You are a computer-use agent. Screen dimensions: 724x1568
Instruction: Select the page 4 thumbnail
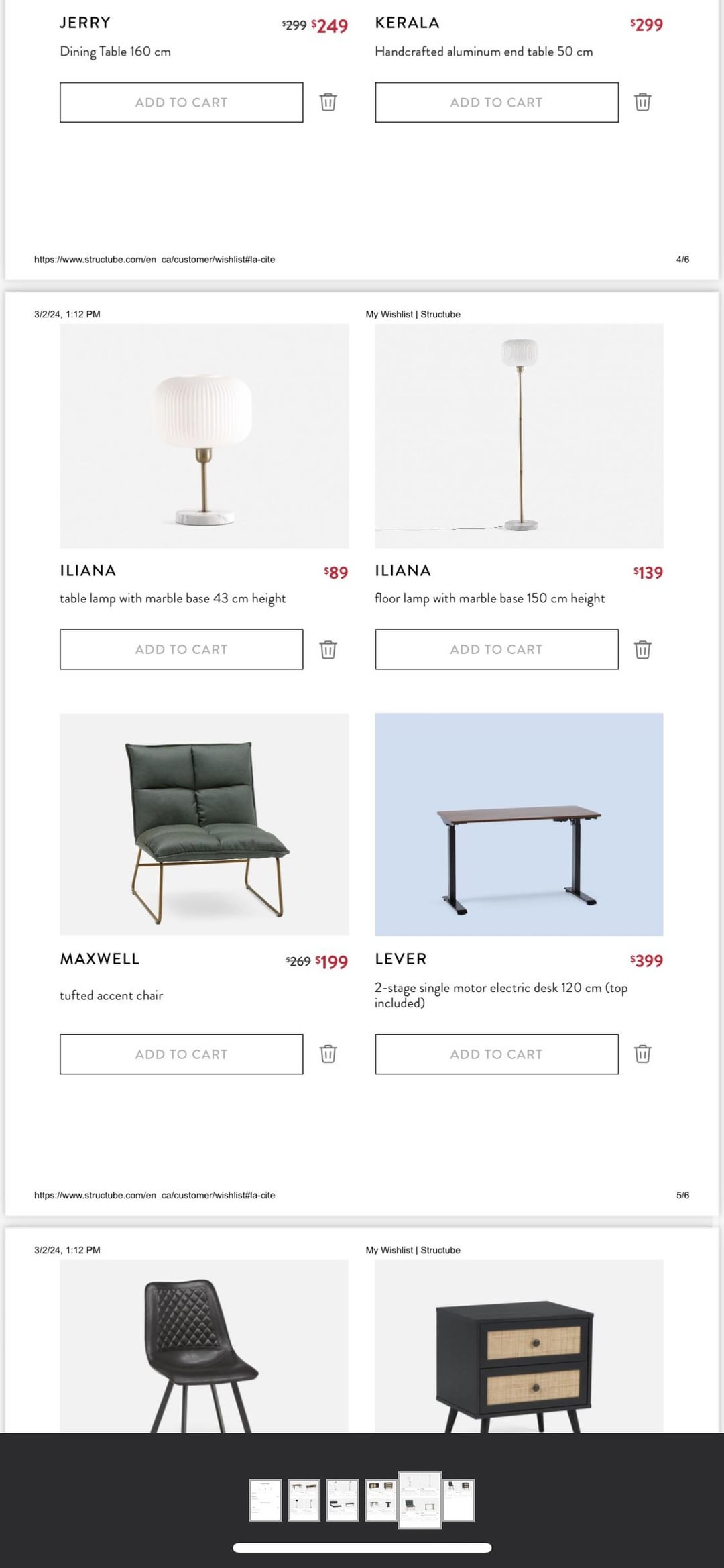381,1500
